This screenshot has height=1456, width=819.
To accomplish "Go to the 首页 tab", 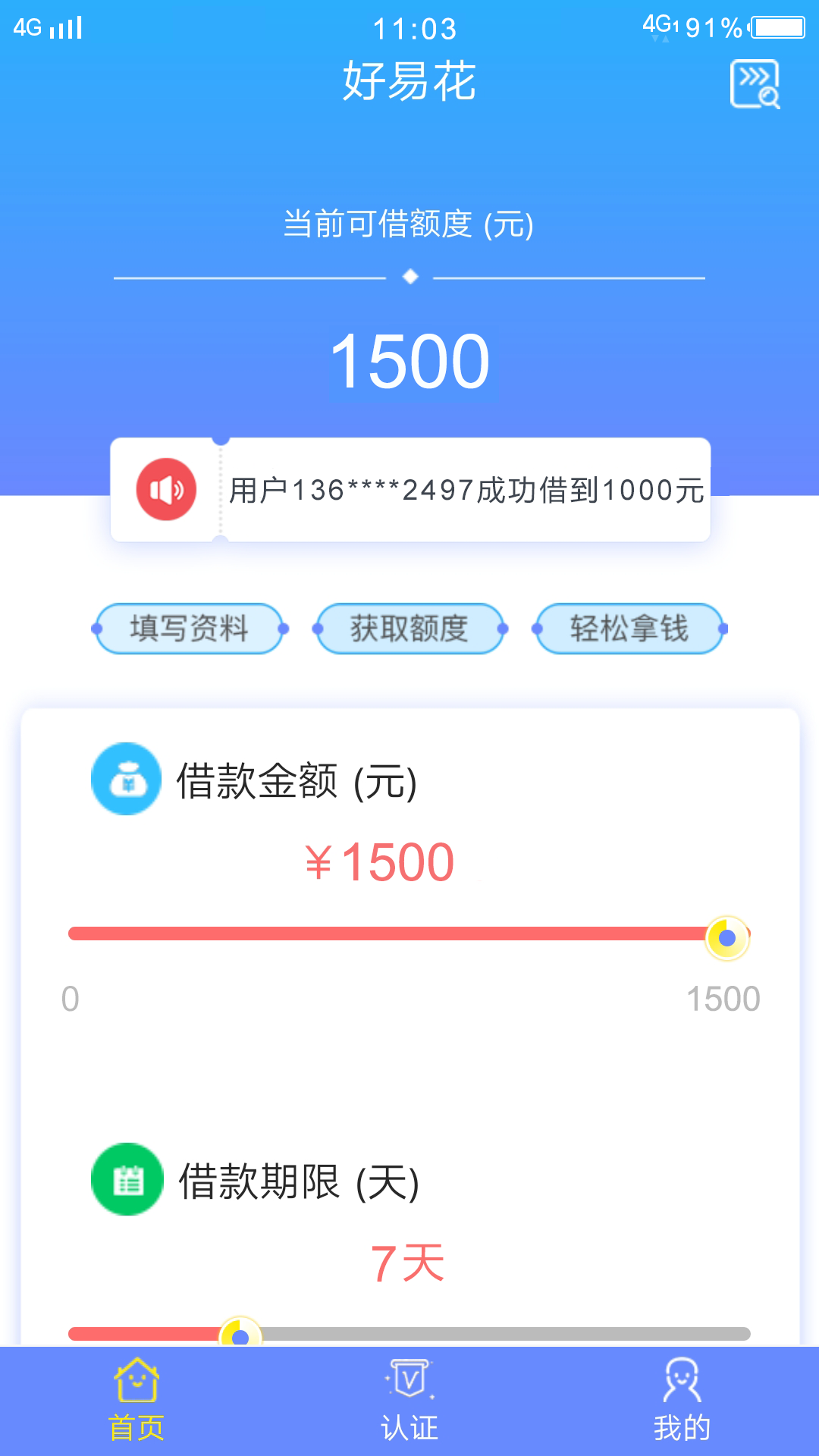I will [136, 1401].
